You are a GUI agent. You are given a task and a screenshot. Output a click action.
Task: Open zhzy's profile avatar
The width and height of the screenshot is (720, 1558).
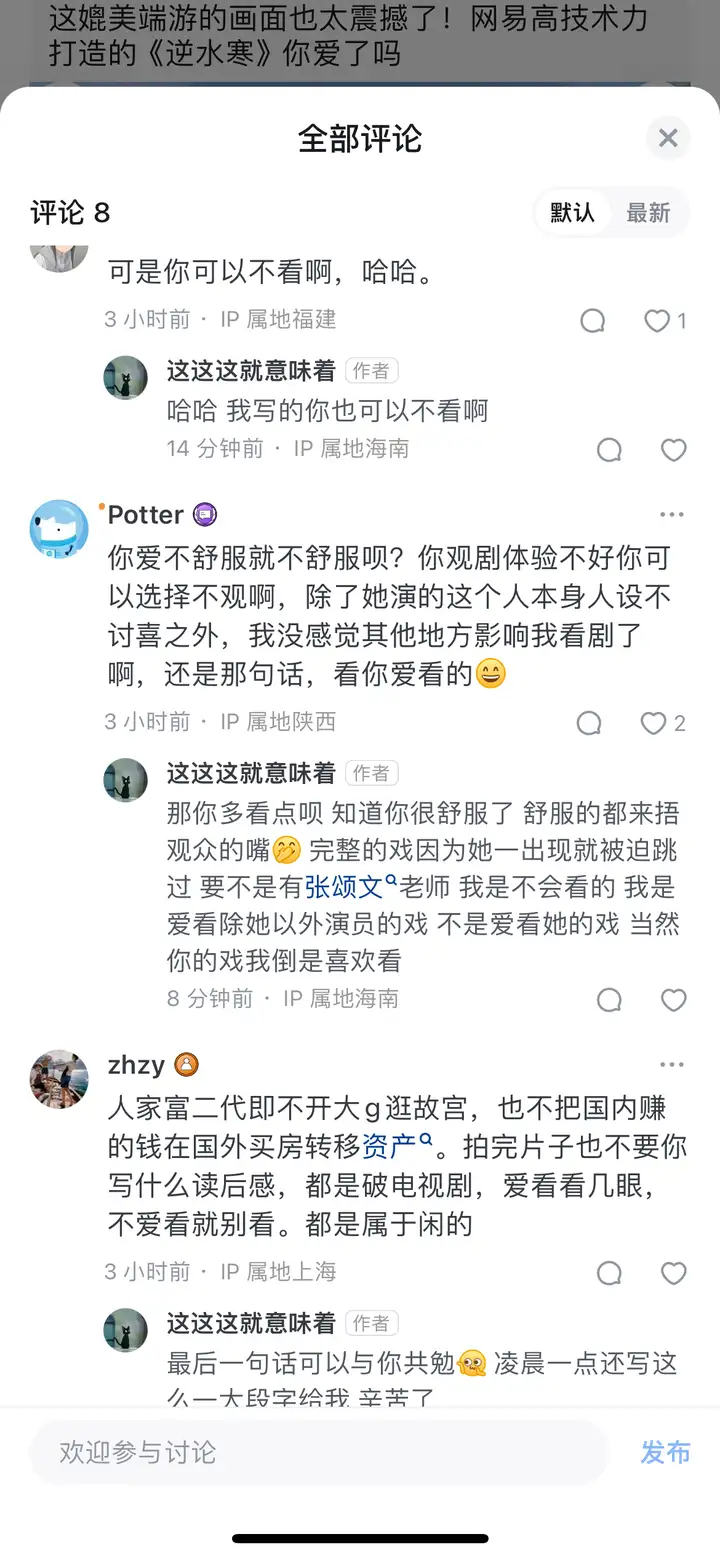(59, 1079)
